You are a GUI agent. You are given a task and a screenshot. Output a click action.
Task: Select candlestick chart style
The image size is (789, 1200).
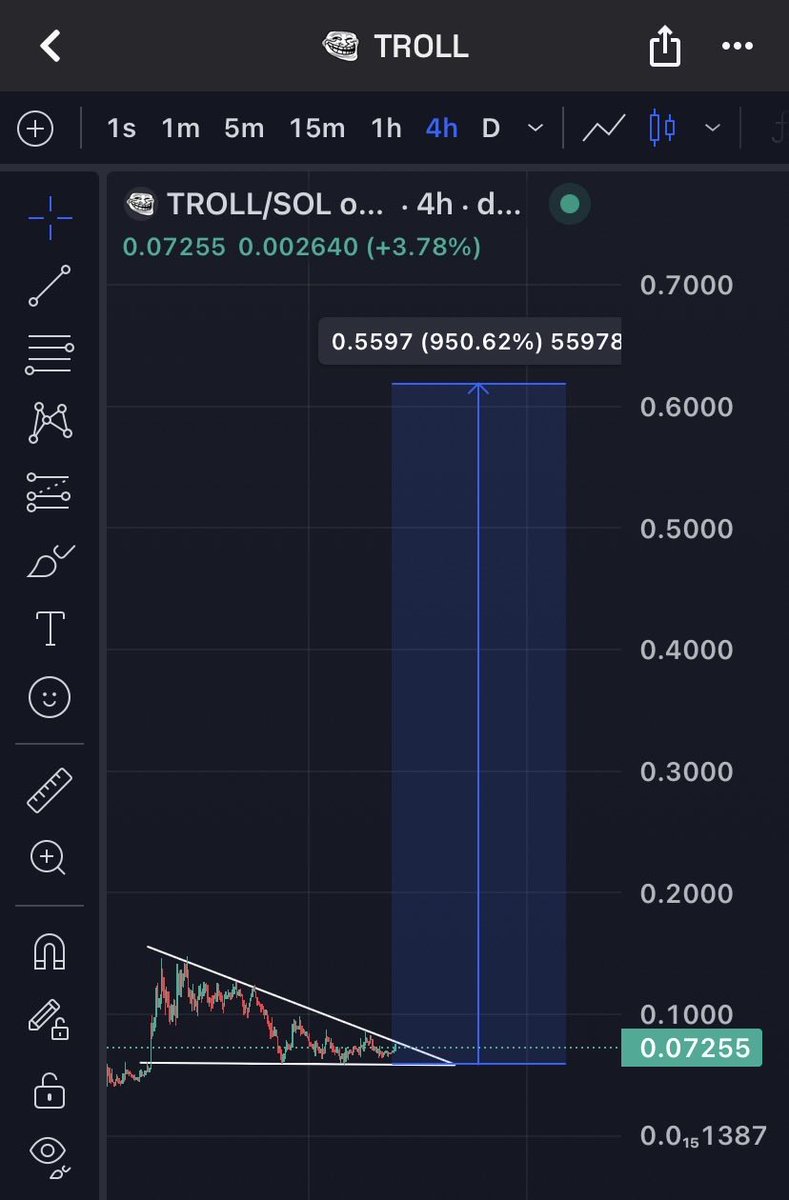[x=662, y=129]
